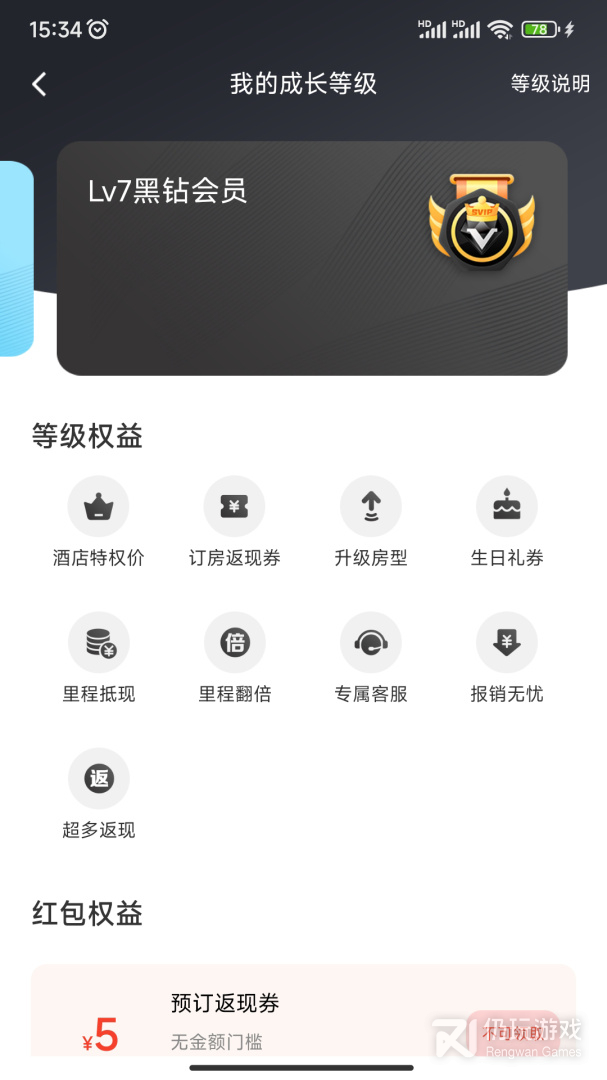Select 专属客服 benefit
This screenshot has width=607, height=1080.
point(370,643)
